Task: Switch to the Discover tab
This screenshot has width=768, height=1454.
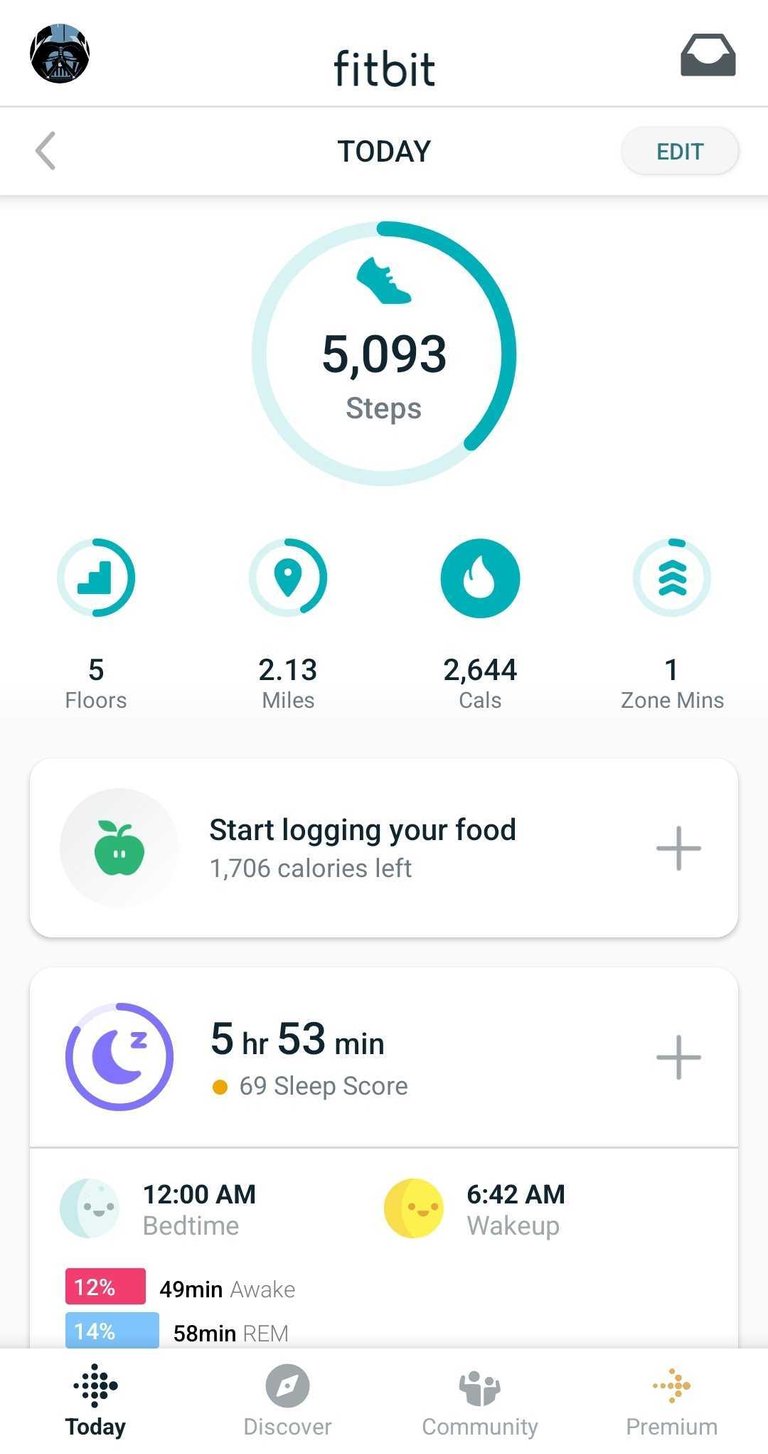Action: (288, 1402)
